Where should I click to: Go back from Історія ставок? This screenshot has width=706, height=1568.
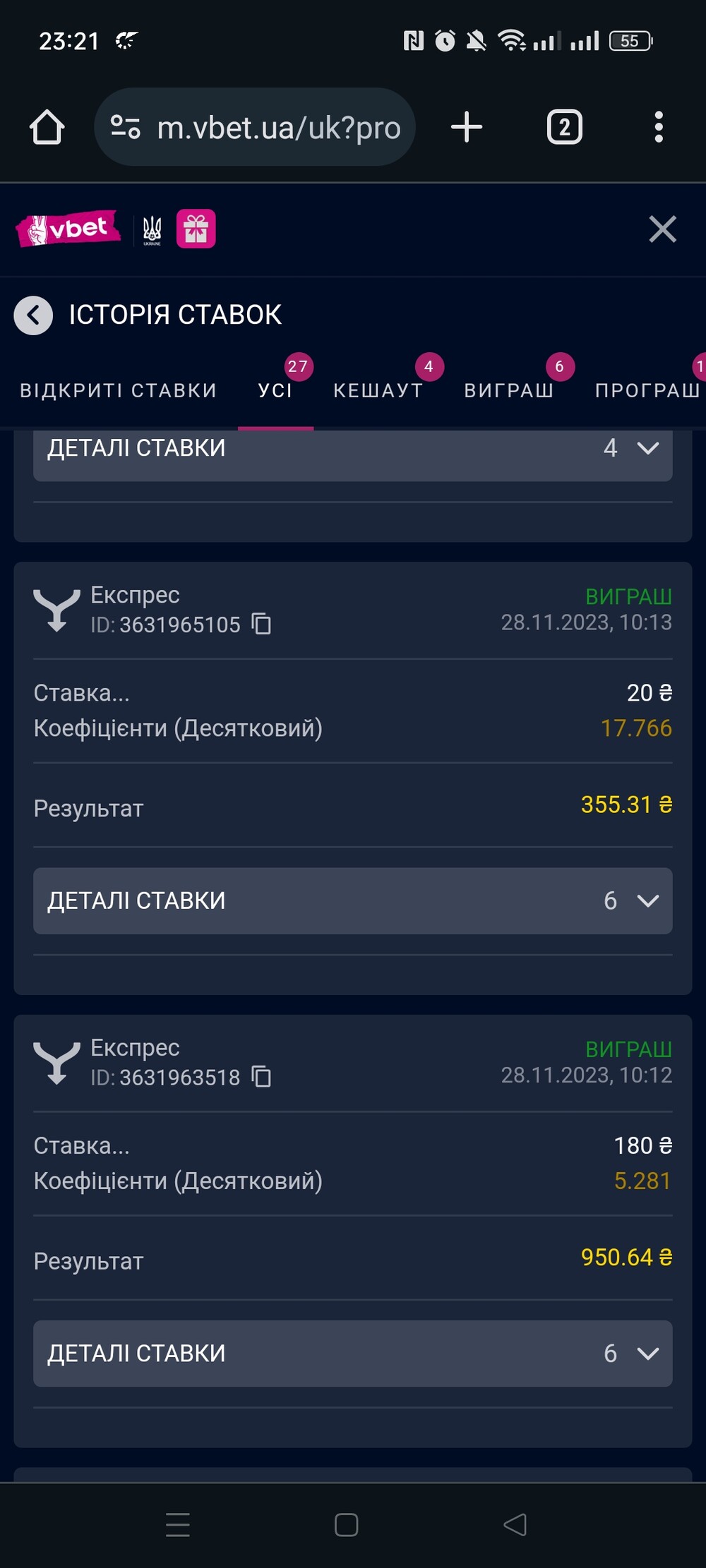pyautogui.click(x=33, y=315)
